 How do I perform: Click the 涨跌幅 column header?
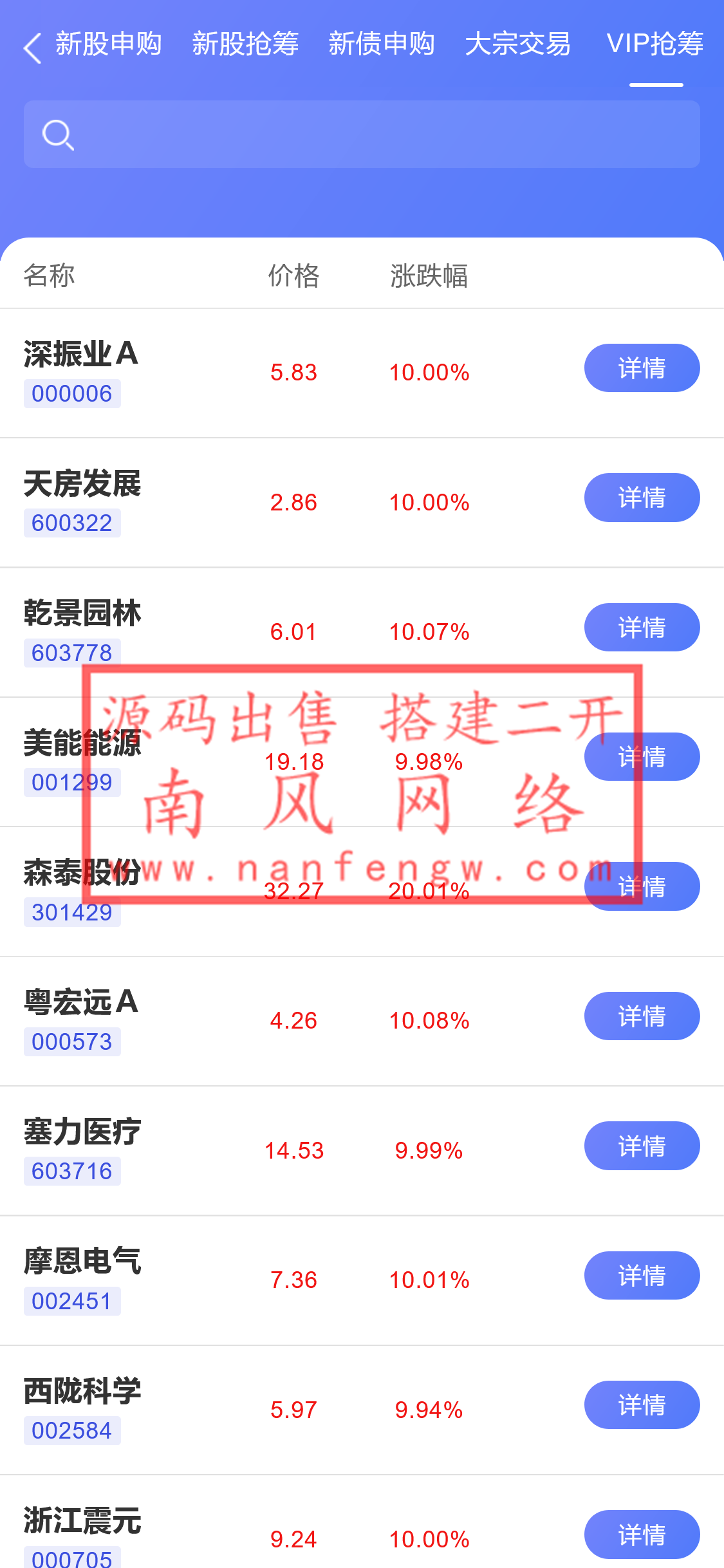coord(429,275)
